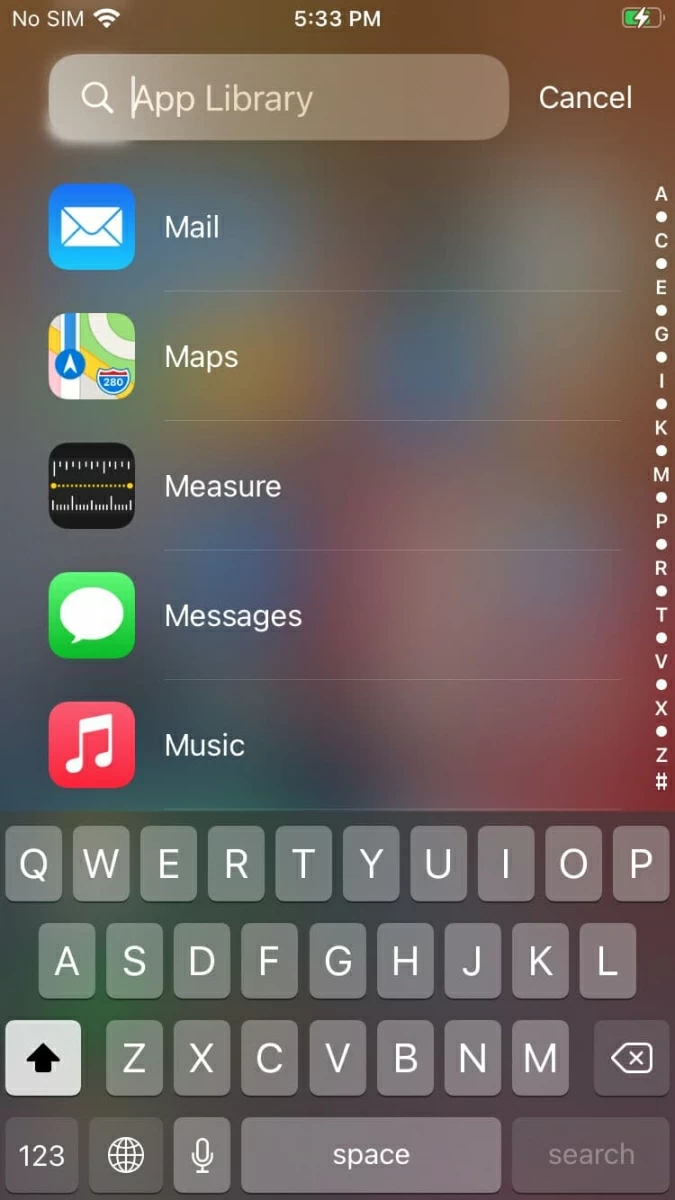Launch Maps from the list
This screenshot has width=675, height=1200.
[92, 356]
